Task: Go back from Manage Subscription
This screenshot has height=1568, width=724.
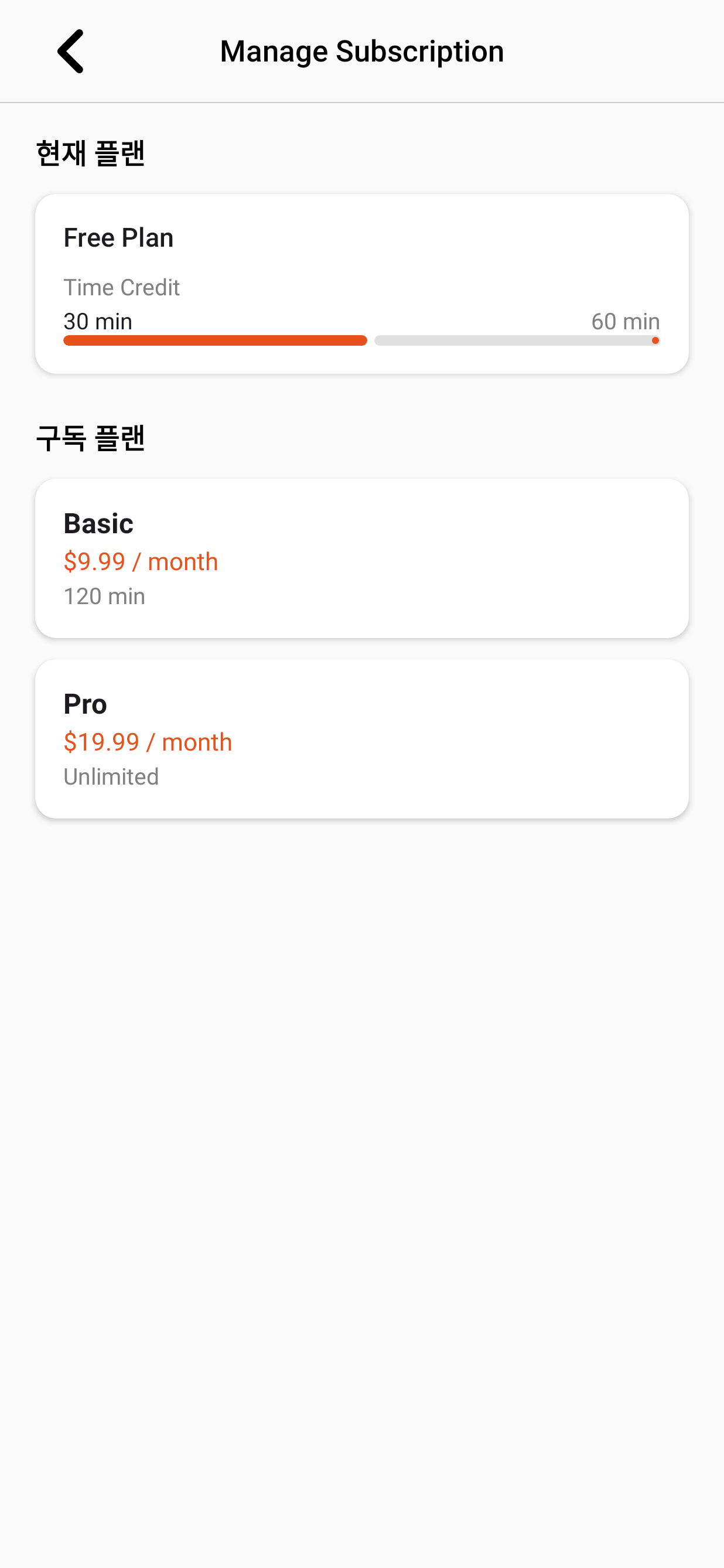Action: 70,51
